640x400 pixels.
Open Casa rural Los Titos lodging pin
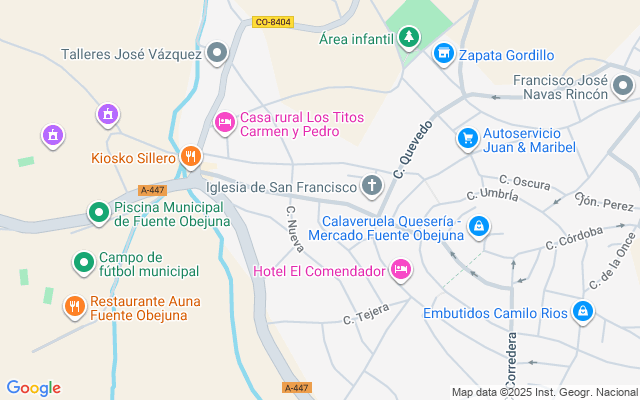225,122
